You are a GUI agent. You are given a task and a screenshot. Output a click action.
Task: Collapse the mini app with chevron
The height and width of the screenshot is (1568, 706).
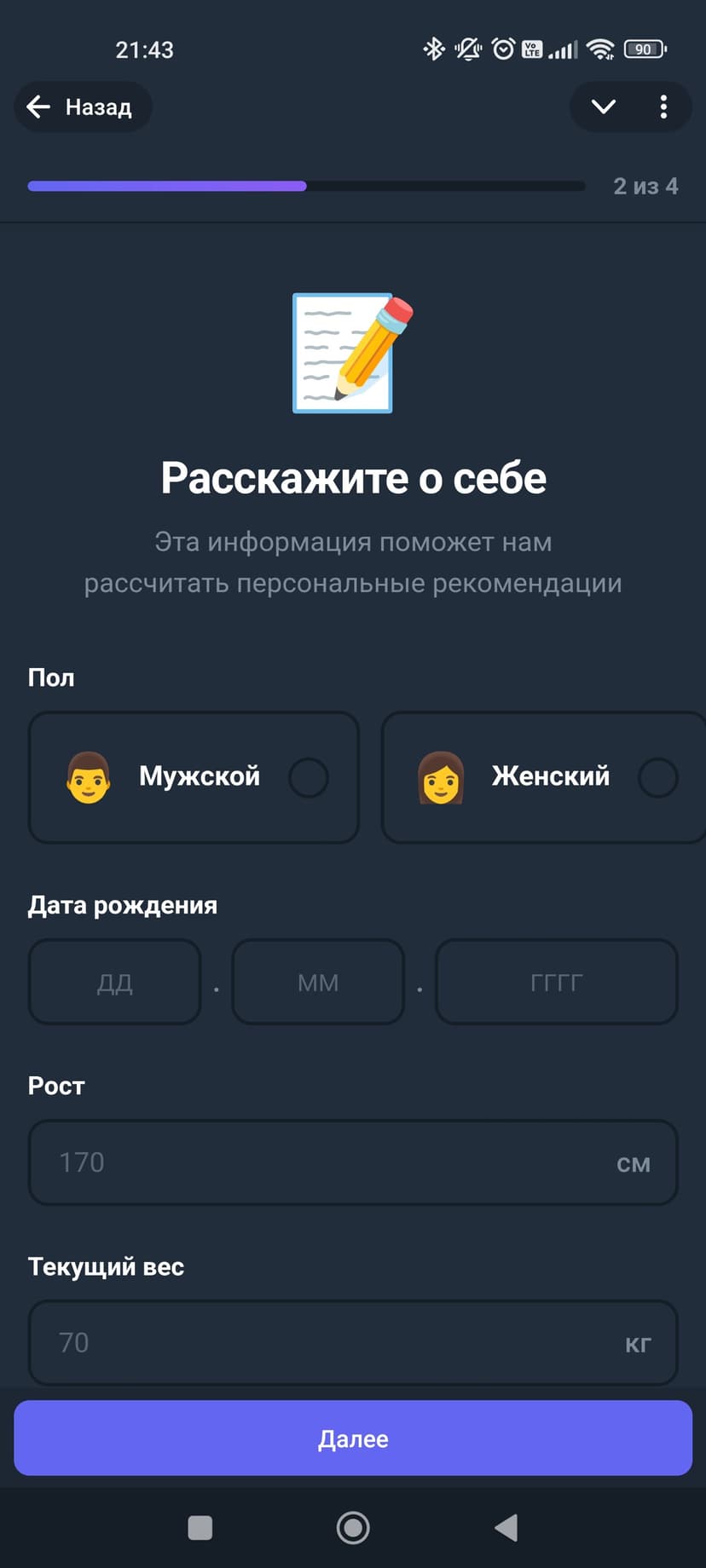point(604,107)
